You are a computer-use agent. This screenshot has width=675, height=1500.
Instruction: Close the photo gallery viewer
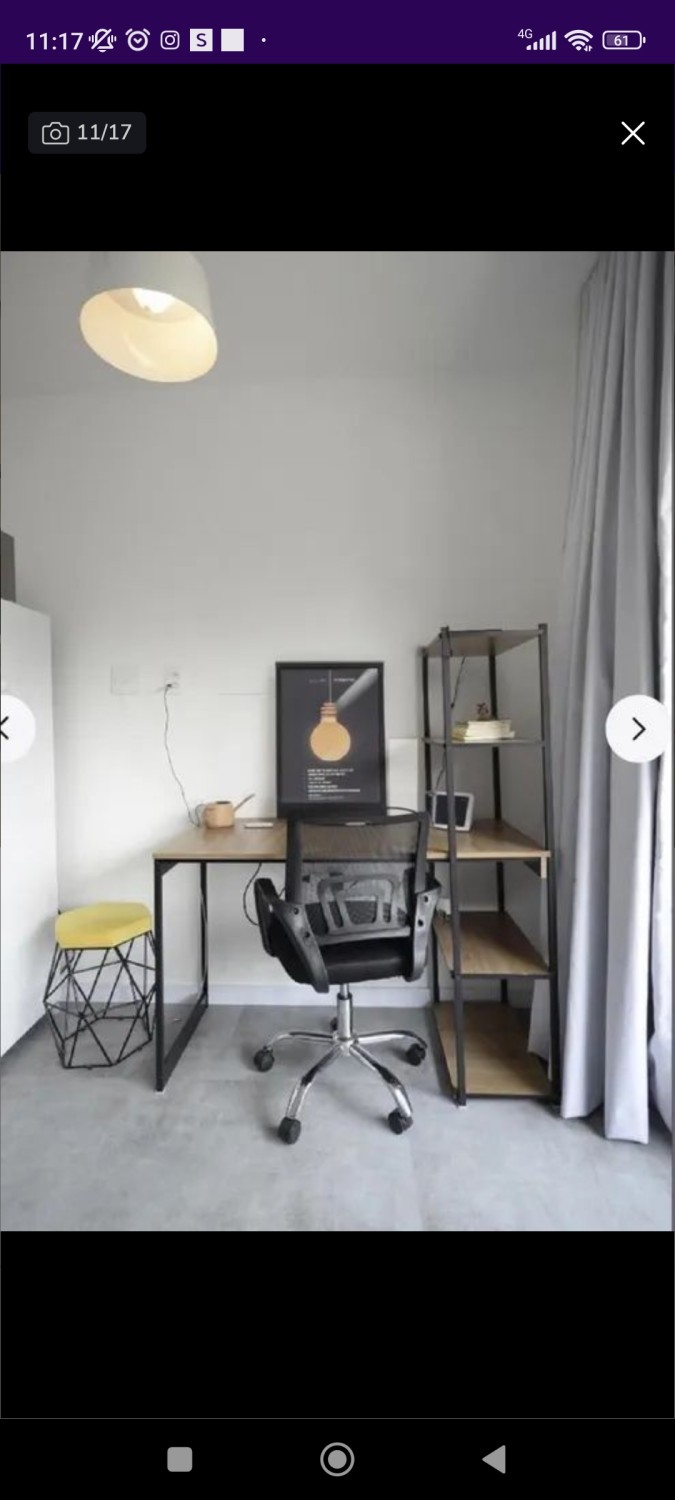click(x=632, y=133)
